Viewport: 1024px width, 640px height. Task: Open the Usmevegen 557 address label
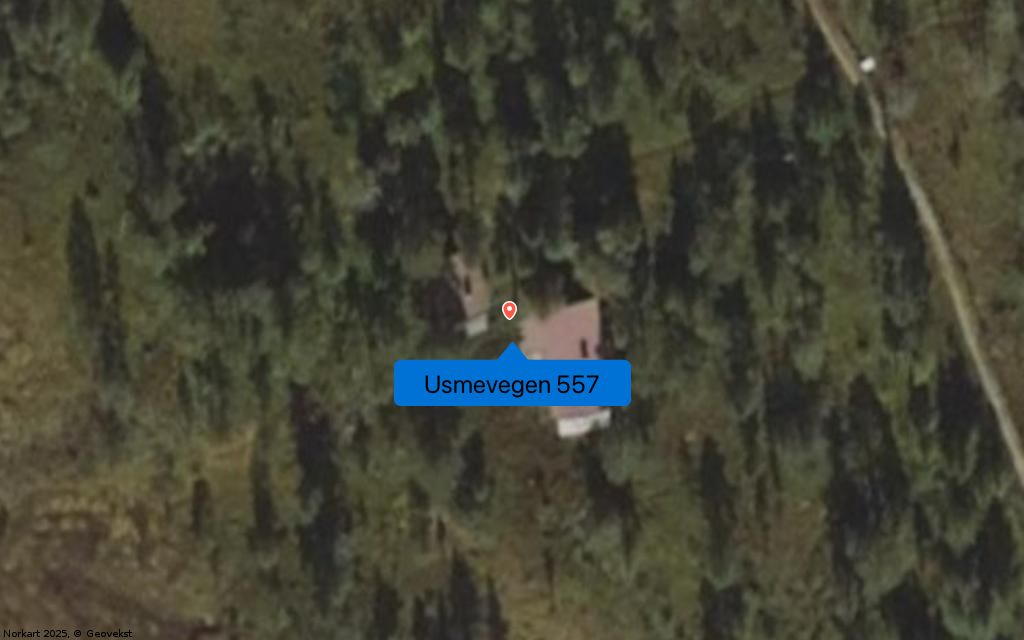[x=511, y=384]
